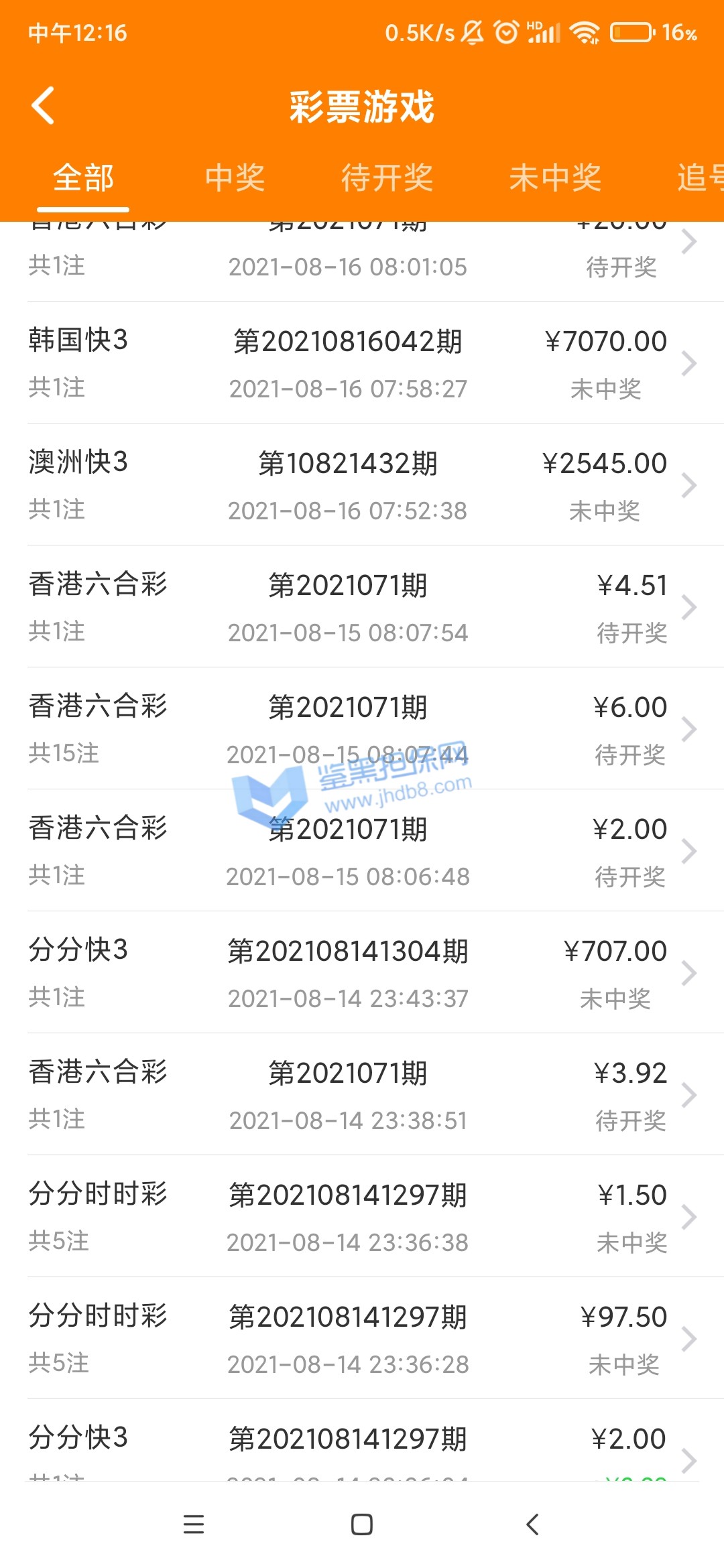Switch to the 待开奖 tab
This screenshot has width=724, height=1568.
pyautogui.click(x=387, y=178)
